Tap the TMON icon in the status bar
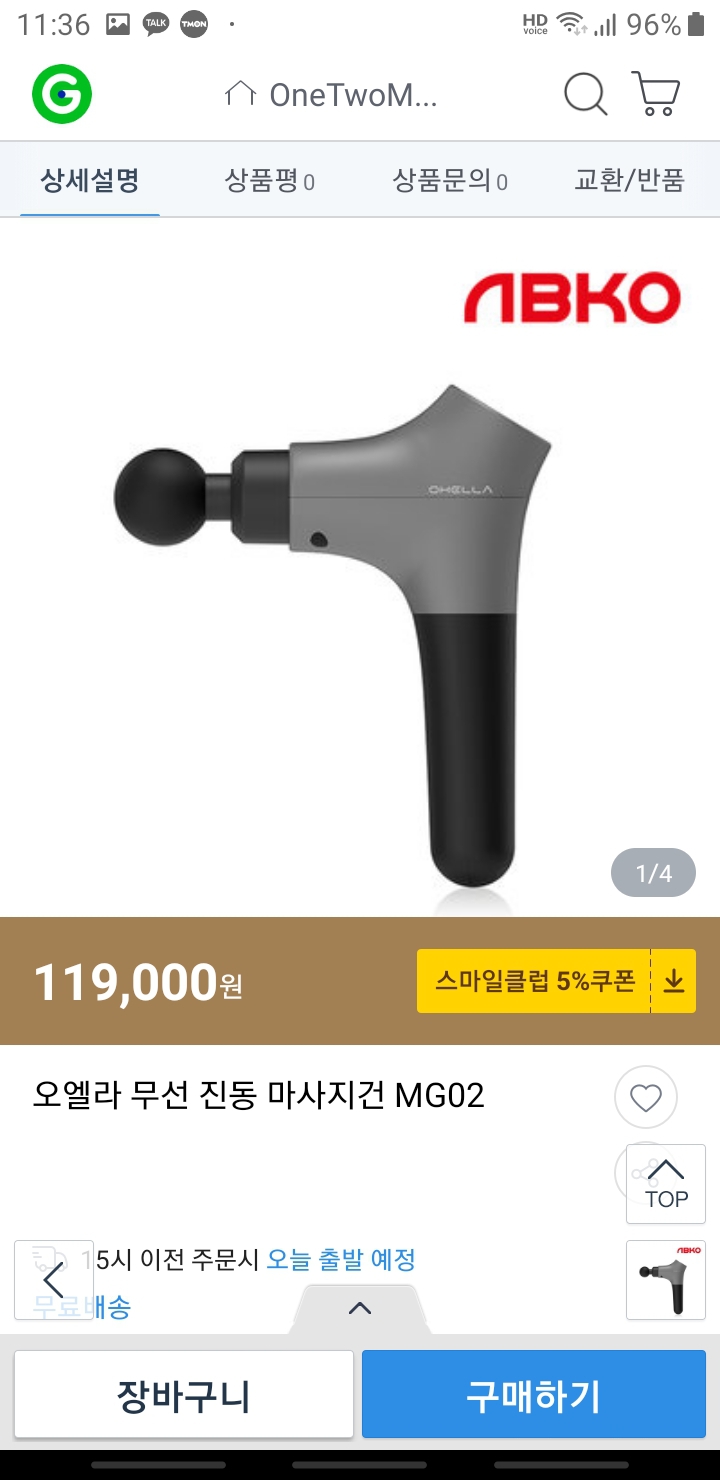The width and height of the screenshot is (720, 1480). tap(195, 22)
